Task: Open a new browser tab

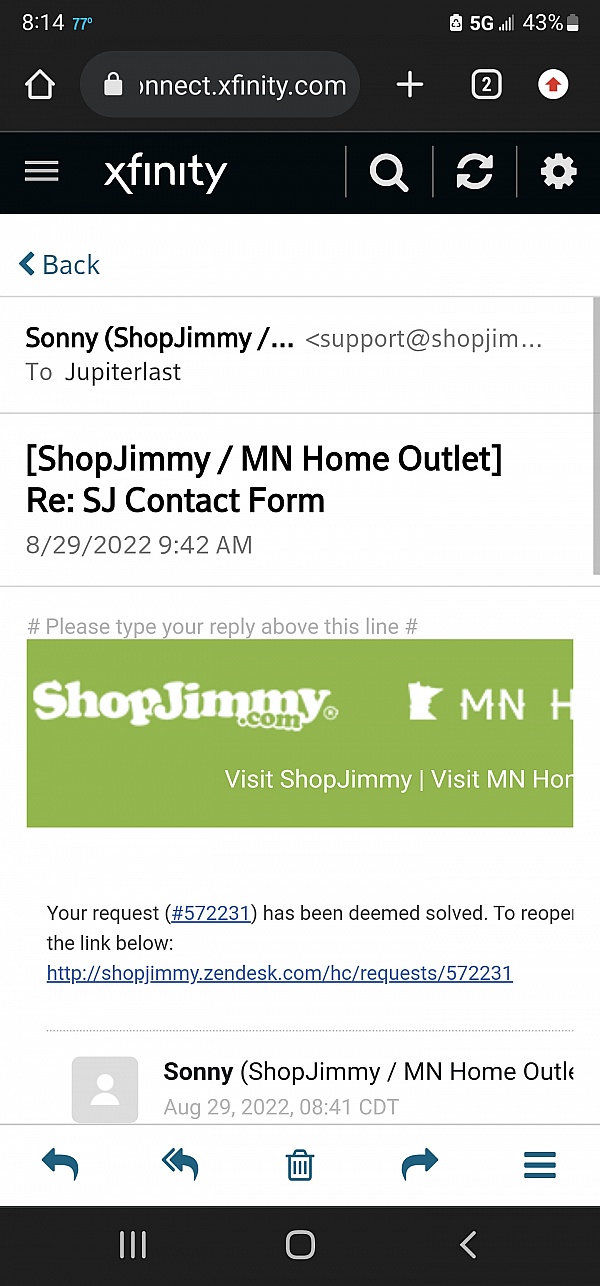Action: (409, 85)
